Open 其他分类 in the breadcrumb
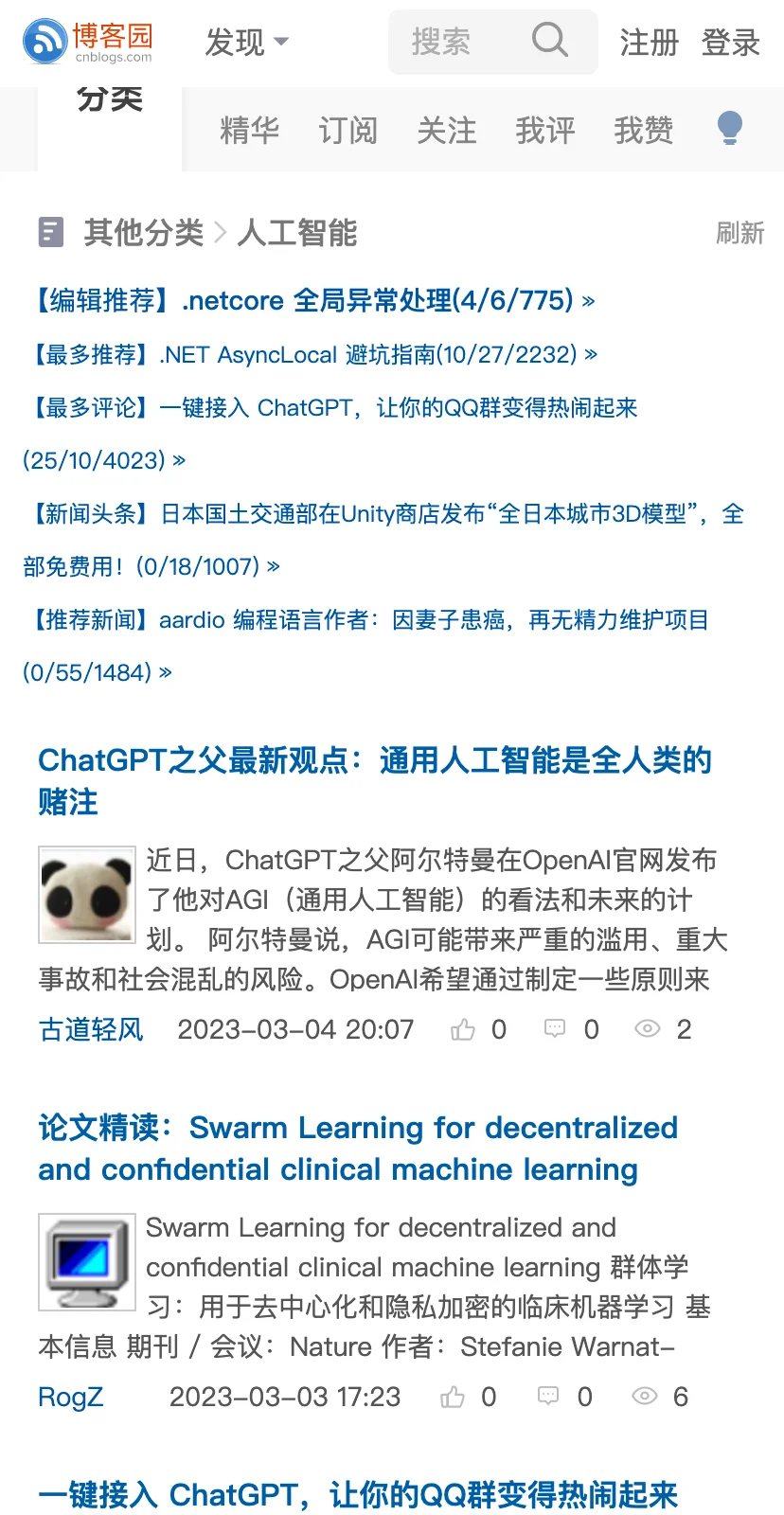This screenshot has width=784, height=1515. [x=144, y=232]
